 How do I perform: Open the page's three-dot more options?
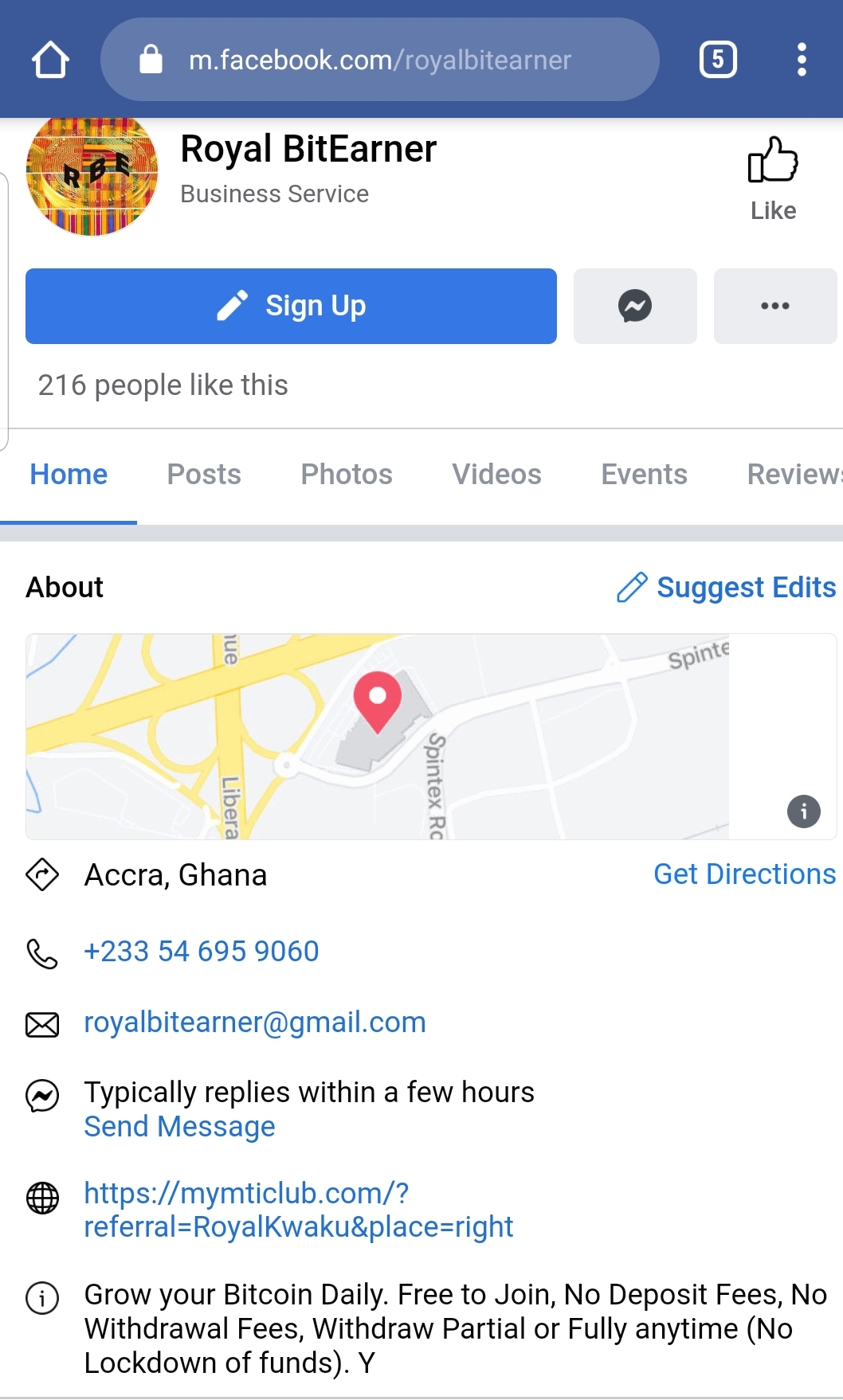tap(774, 306)
